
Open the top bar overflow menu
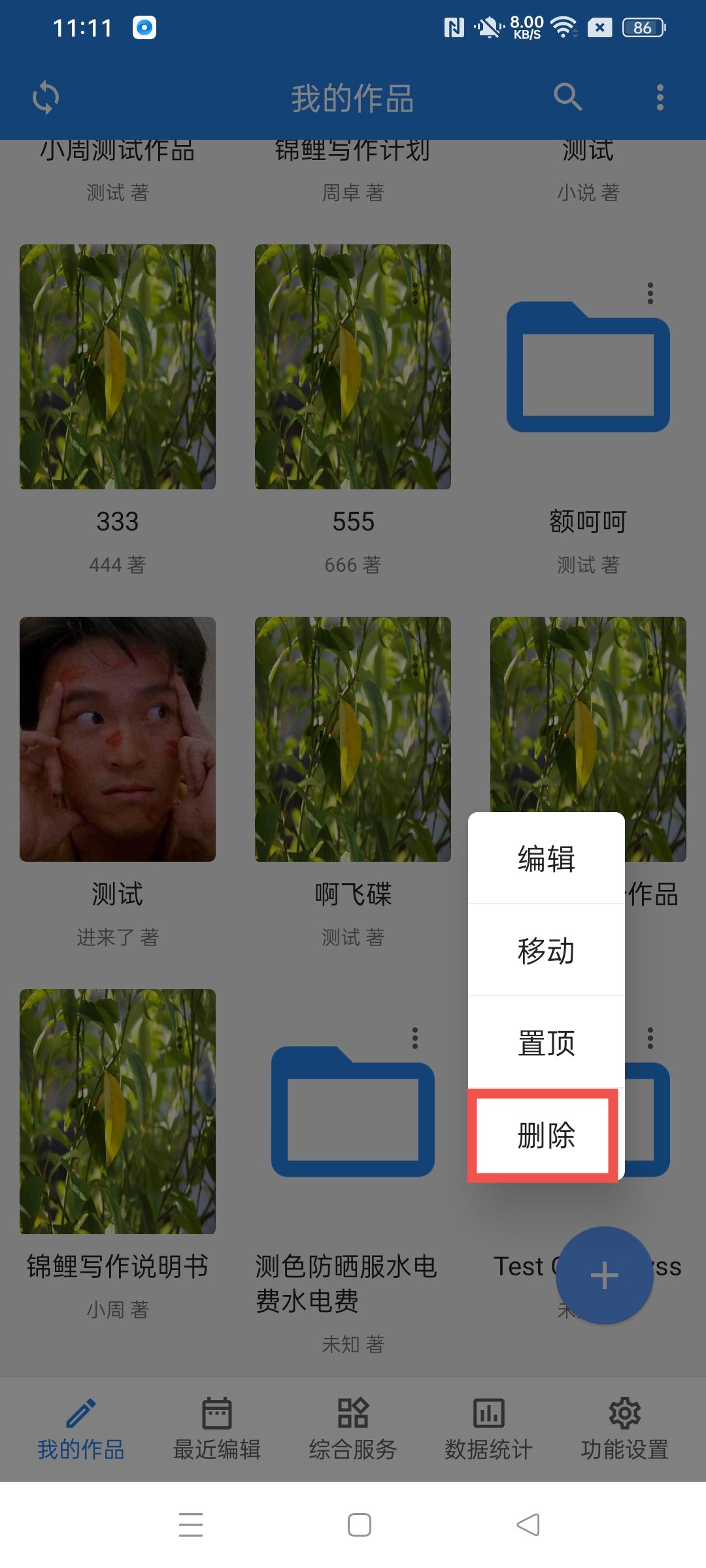[x=660, y=98]
